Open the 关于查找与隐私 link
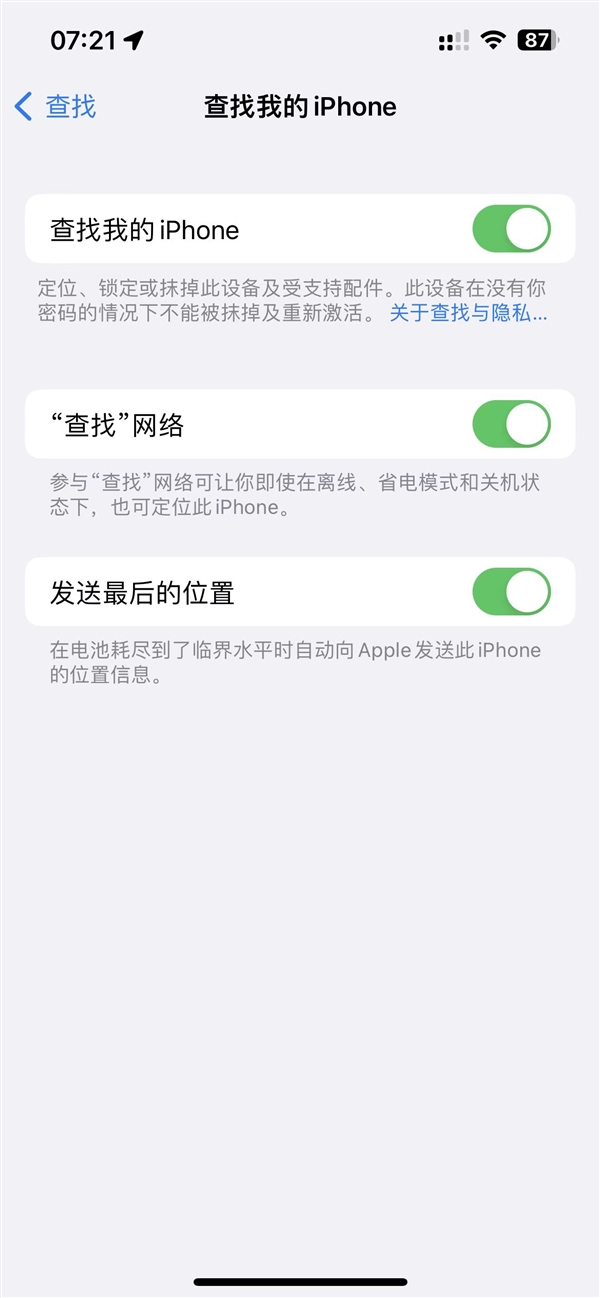 coord(468,314)
